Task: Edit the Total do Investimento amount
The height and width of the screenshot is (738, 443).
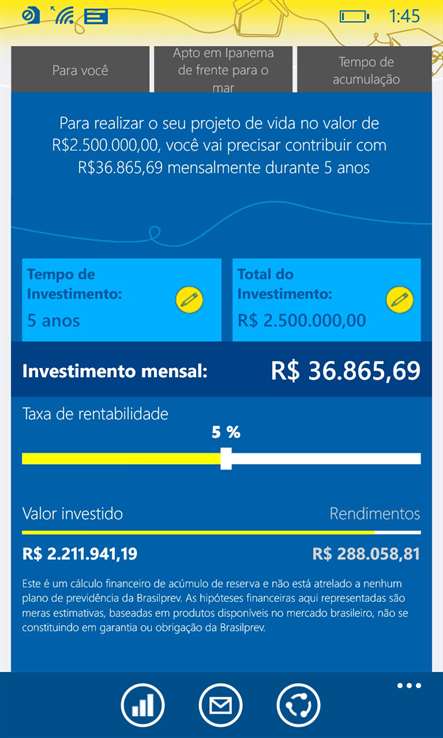Action: [x=400, y=299]
